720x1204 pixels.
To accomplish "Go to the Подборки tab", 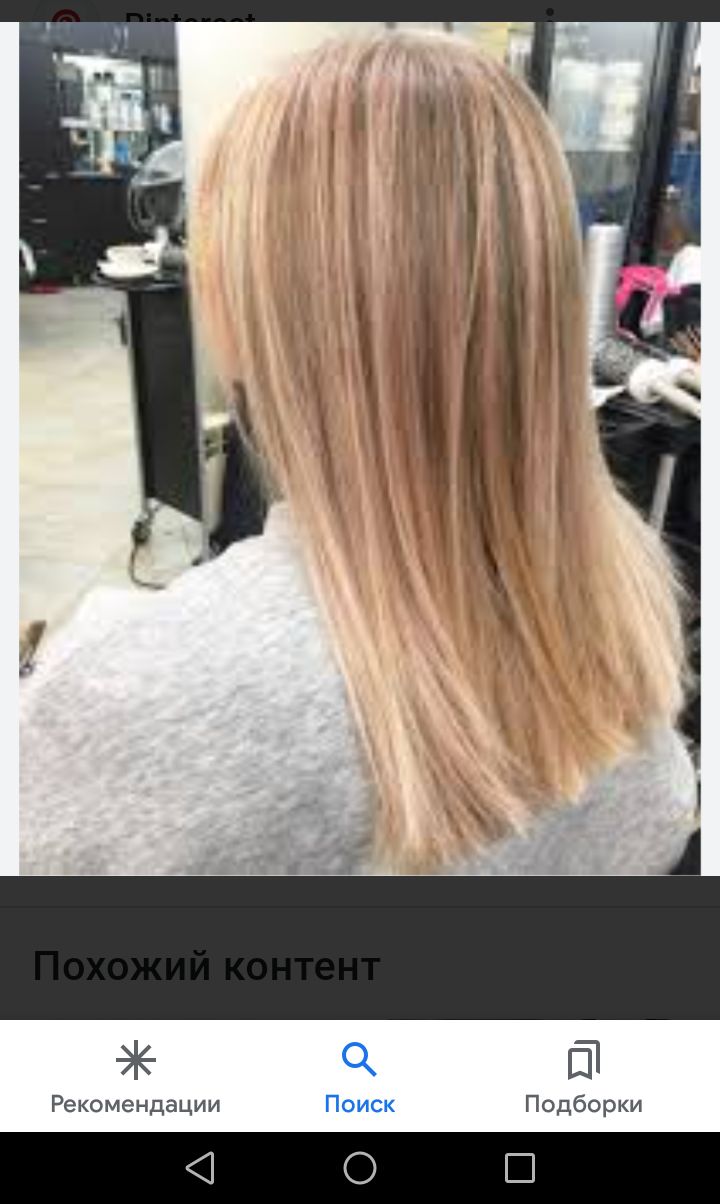I will (583, 1077).
